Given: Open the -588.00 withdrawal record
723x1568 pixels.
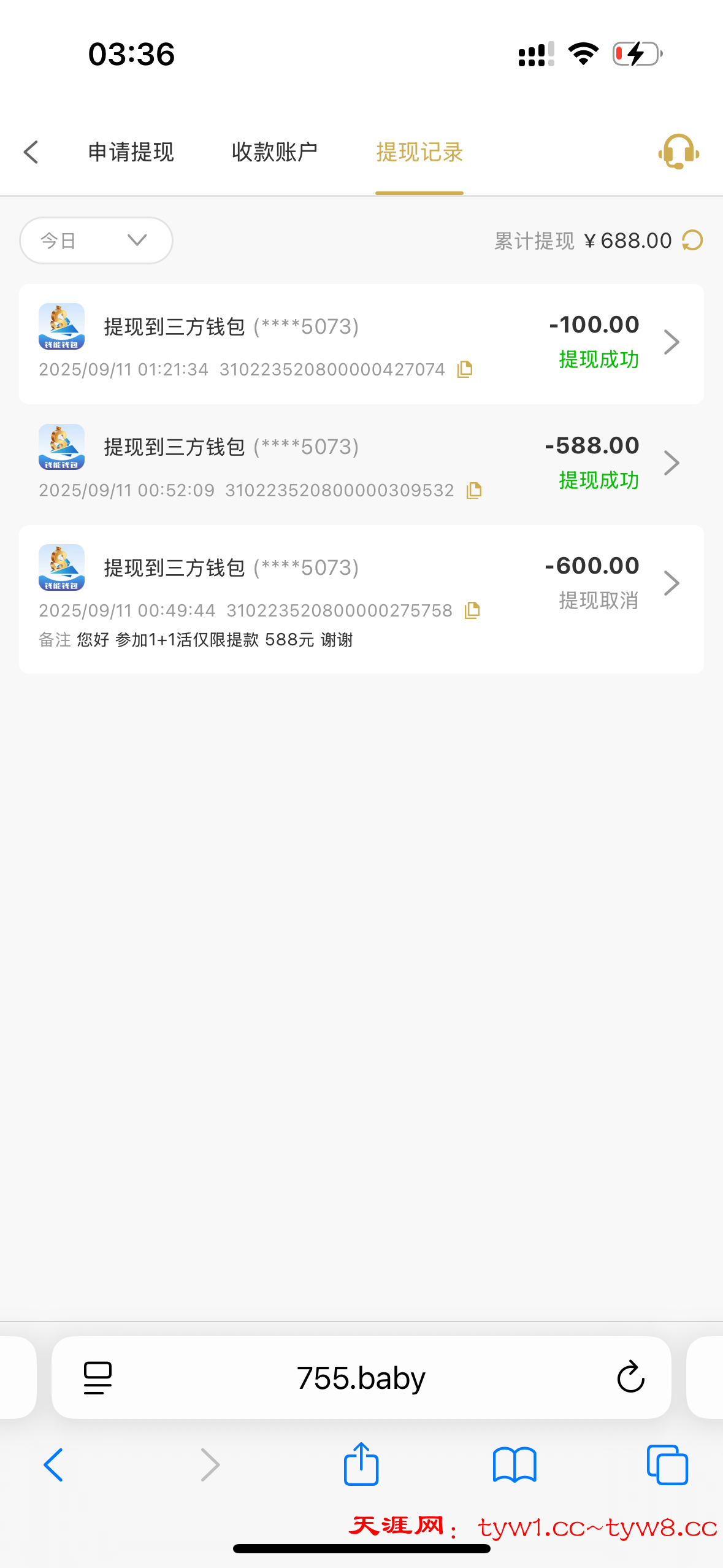Looking at the screenshot, I should [x=361, y=464].
